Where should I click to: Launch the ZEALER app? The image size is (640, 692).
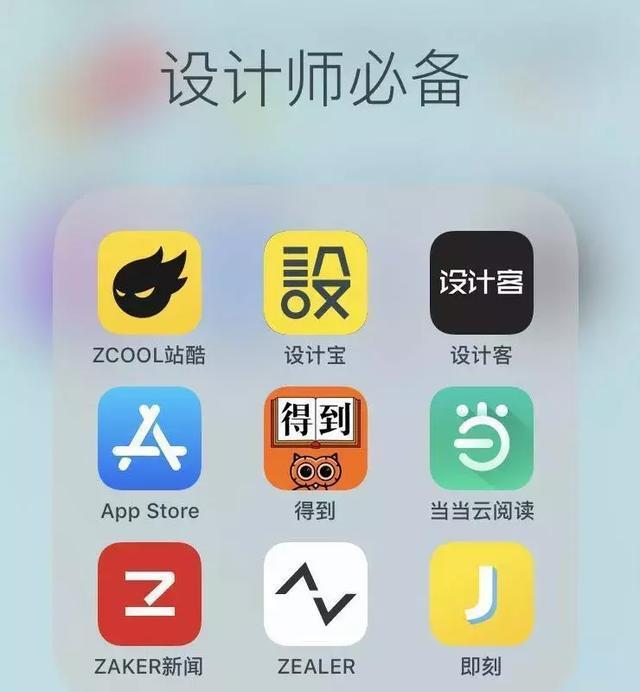pos(315,594)
